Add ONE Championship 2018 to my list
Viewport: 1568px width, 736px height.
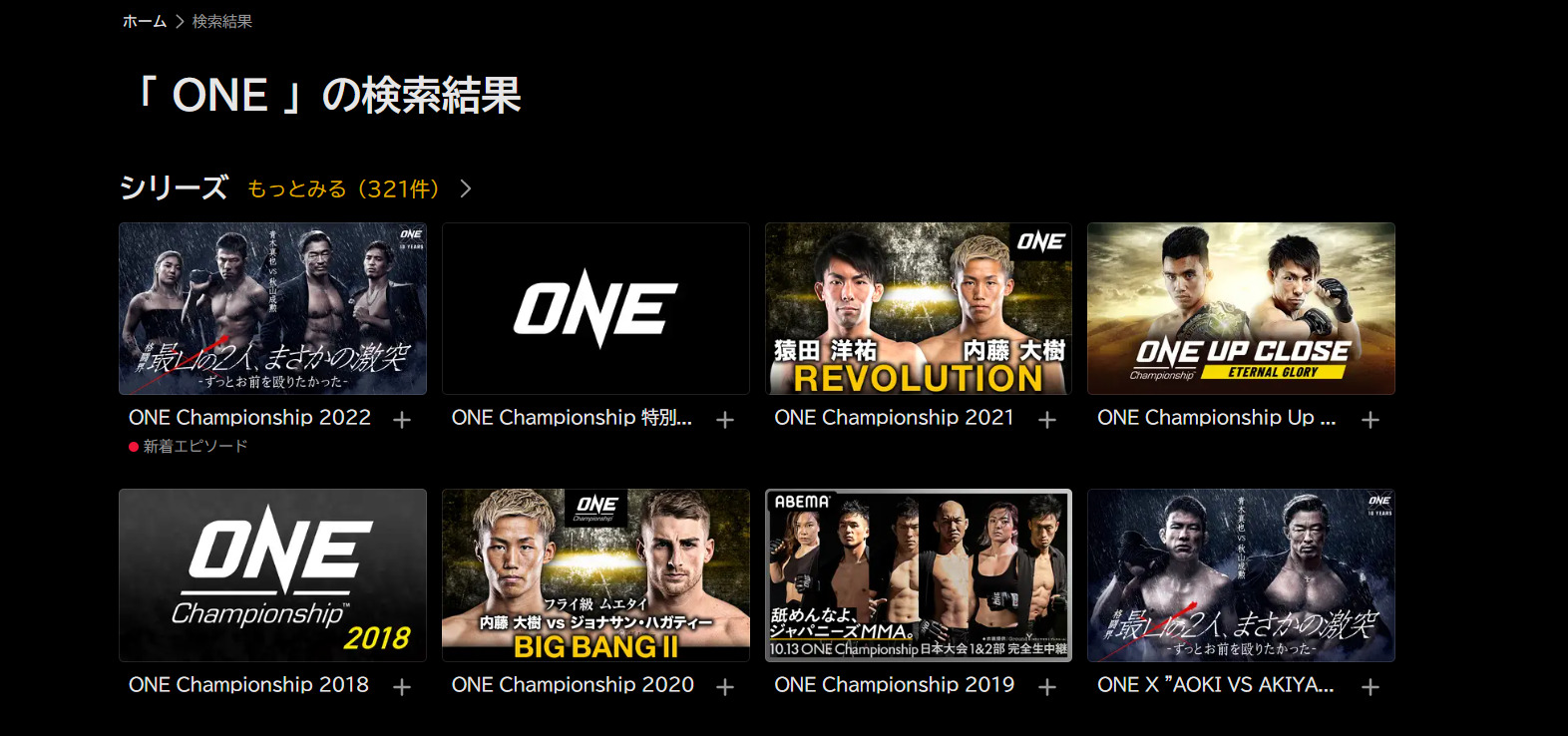tap(402, 687)
